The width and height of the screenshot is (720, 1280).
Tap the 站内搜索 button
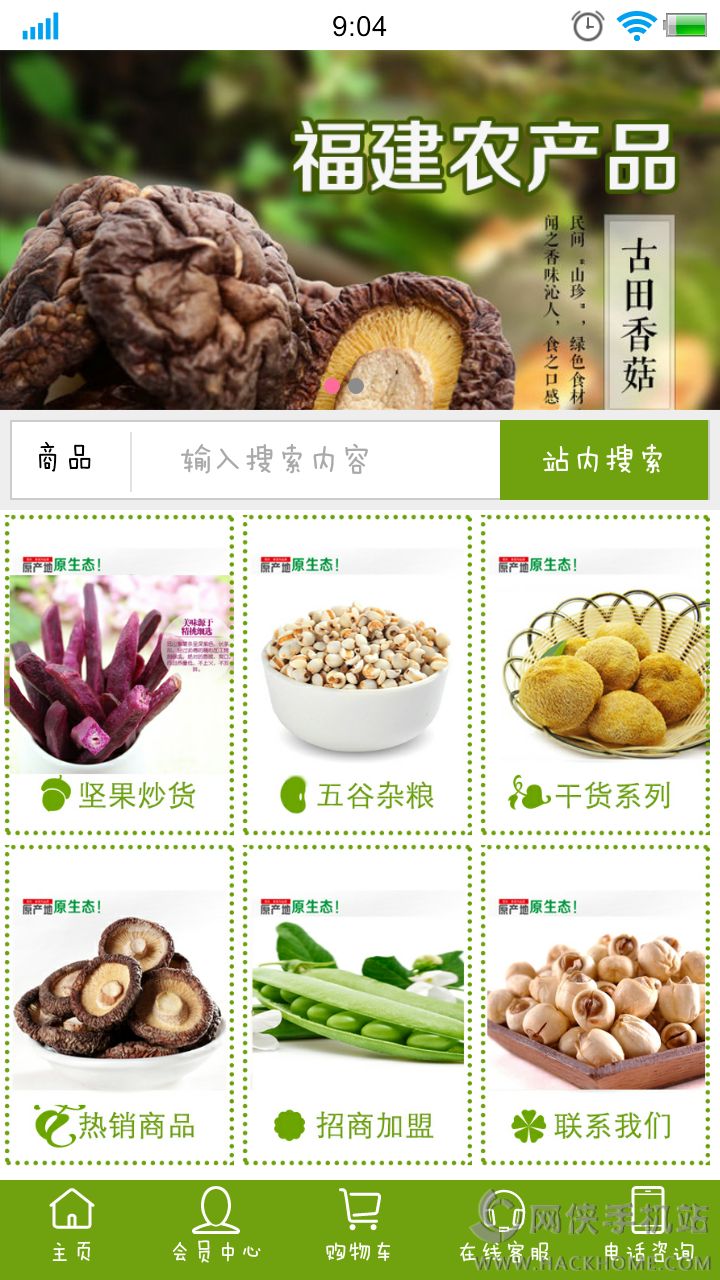604,460
